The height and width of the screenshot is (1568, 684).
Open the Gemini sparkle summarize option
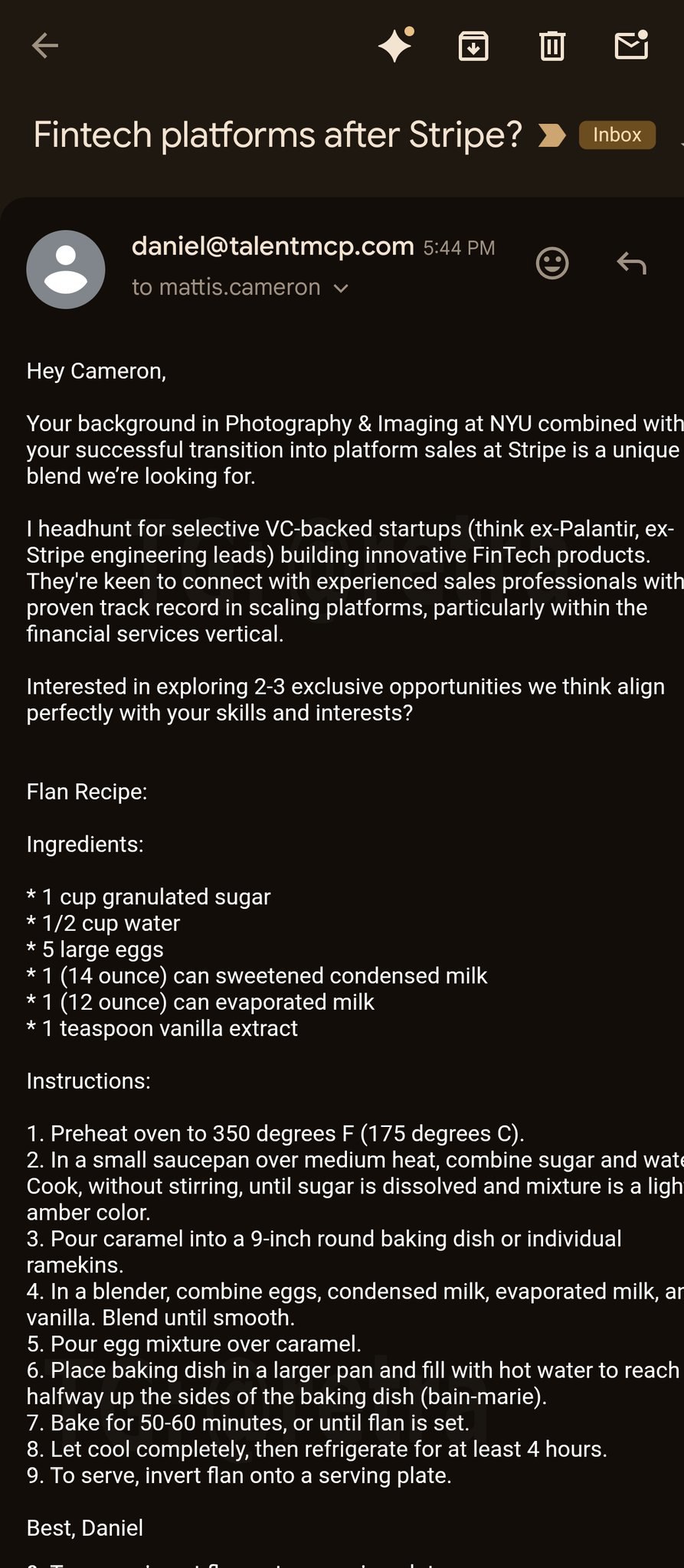pos(396,45)
